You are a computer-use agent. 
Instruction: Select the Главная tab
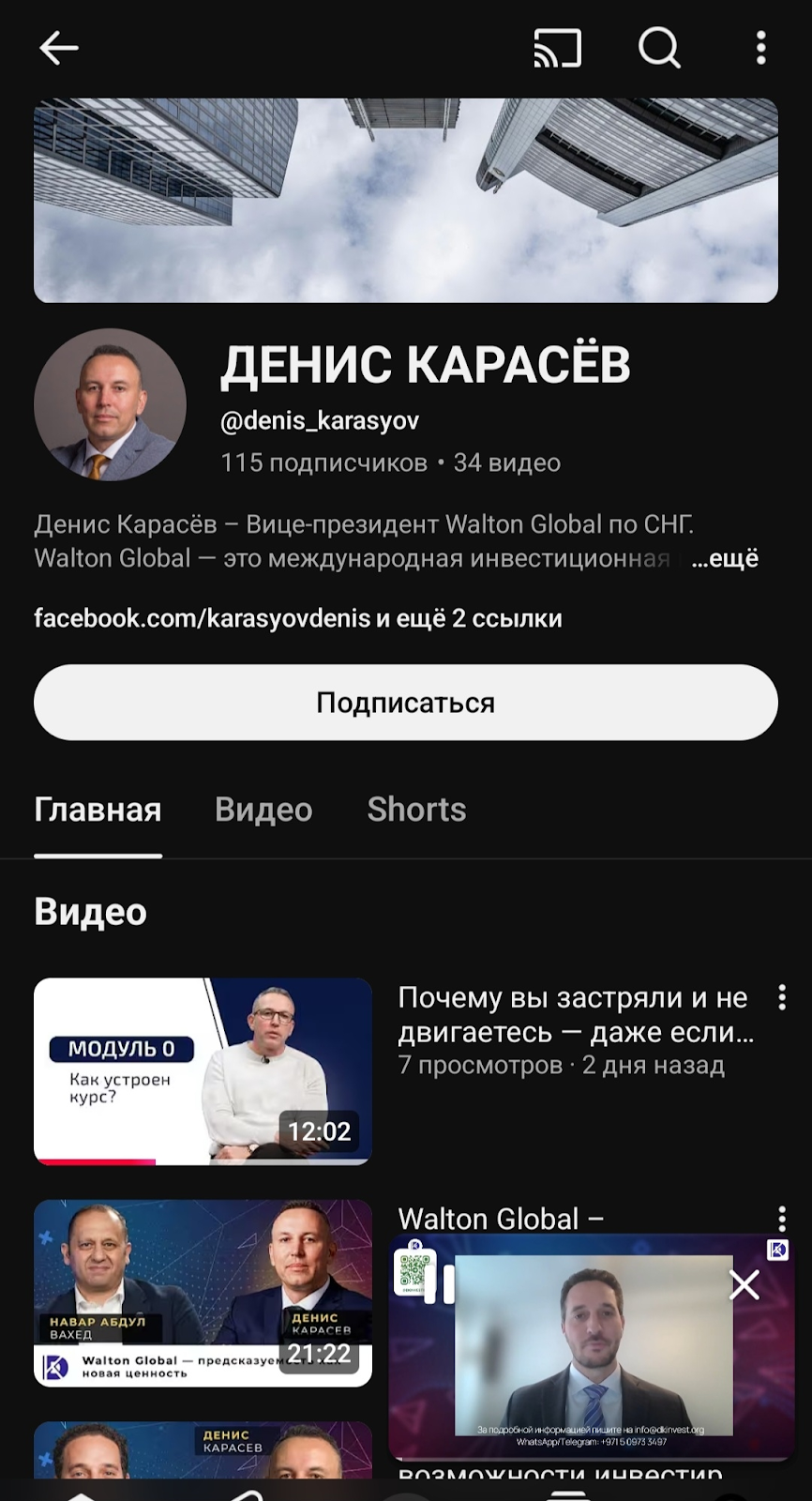pos(98,810)
